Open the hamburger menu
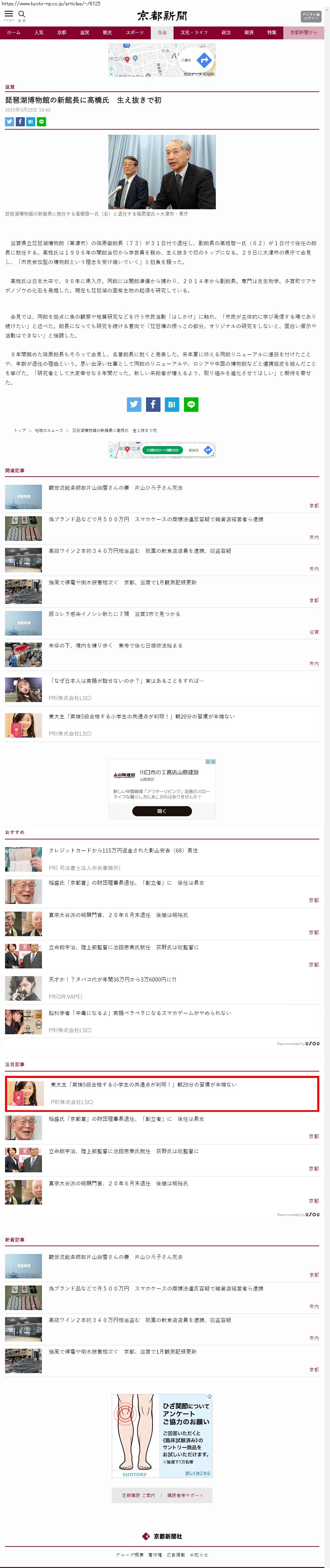The height and width of the screenshot is (1568, 330). pos(8,14)
